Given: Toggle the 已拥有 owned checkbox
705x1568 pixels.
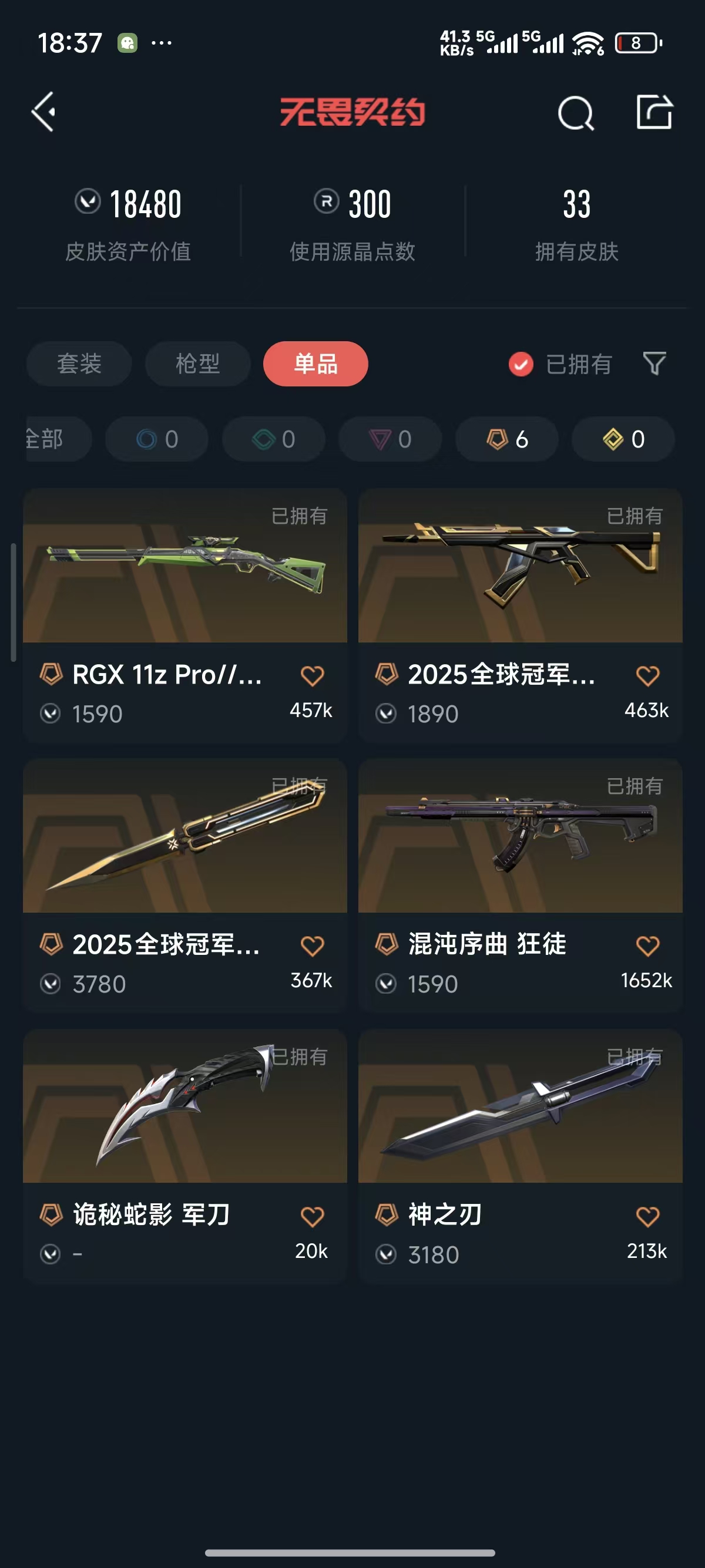Looking at the screenshot, I should coord(521,365).
